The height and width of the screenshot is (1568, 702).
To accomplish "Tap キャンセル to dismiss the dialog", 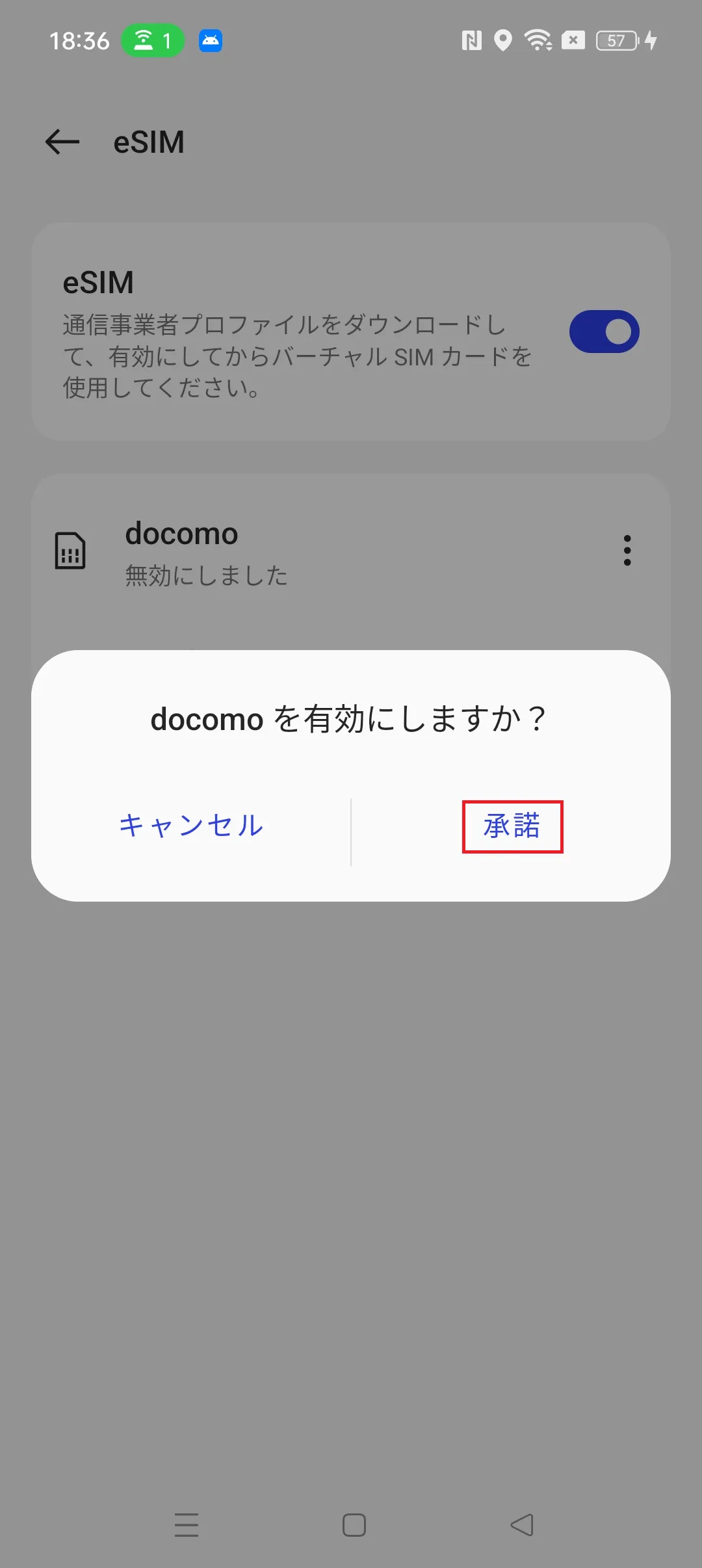I will pos(190,826).
